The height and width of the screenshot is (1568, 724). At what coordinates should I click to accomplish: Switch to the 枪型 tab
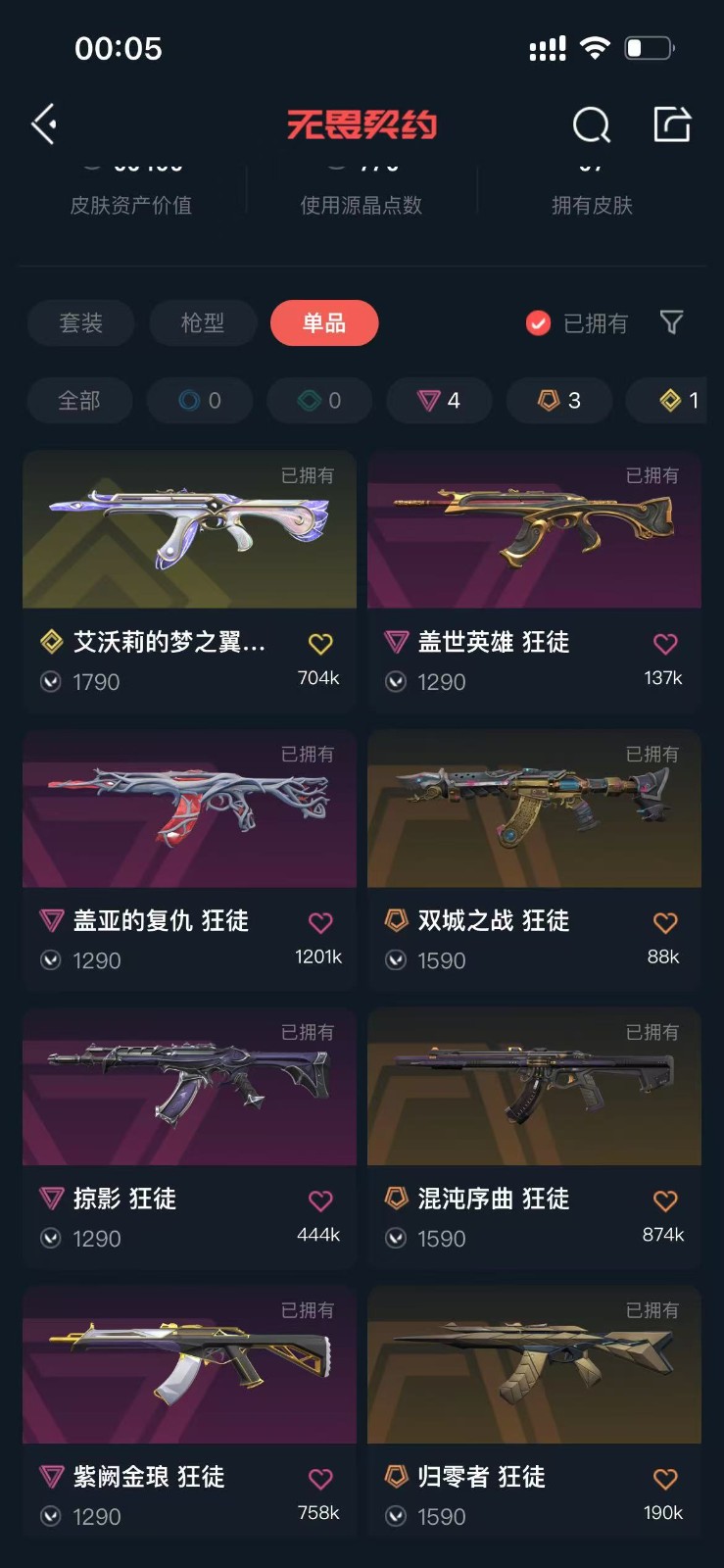click(x=203, y=322)
